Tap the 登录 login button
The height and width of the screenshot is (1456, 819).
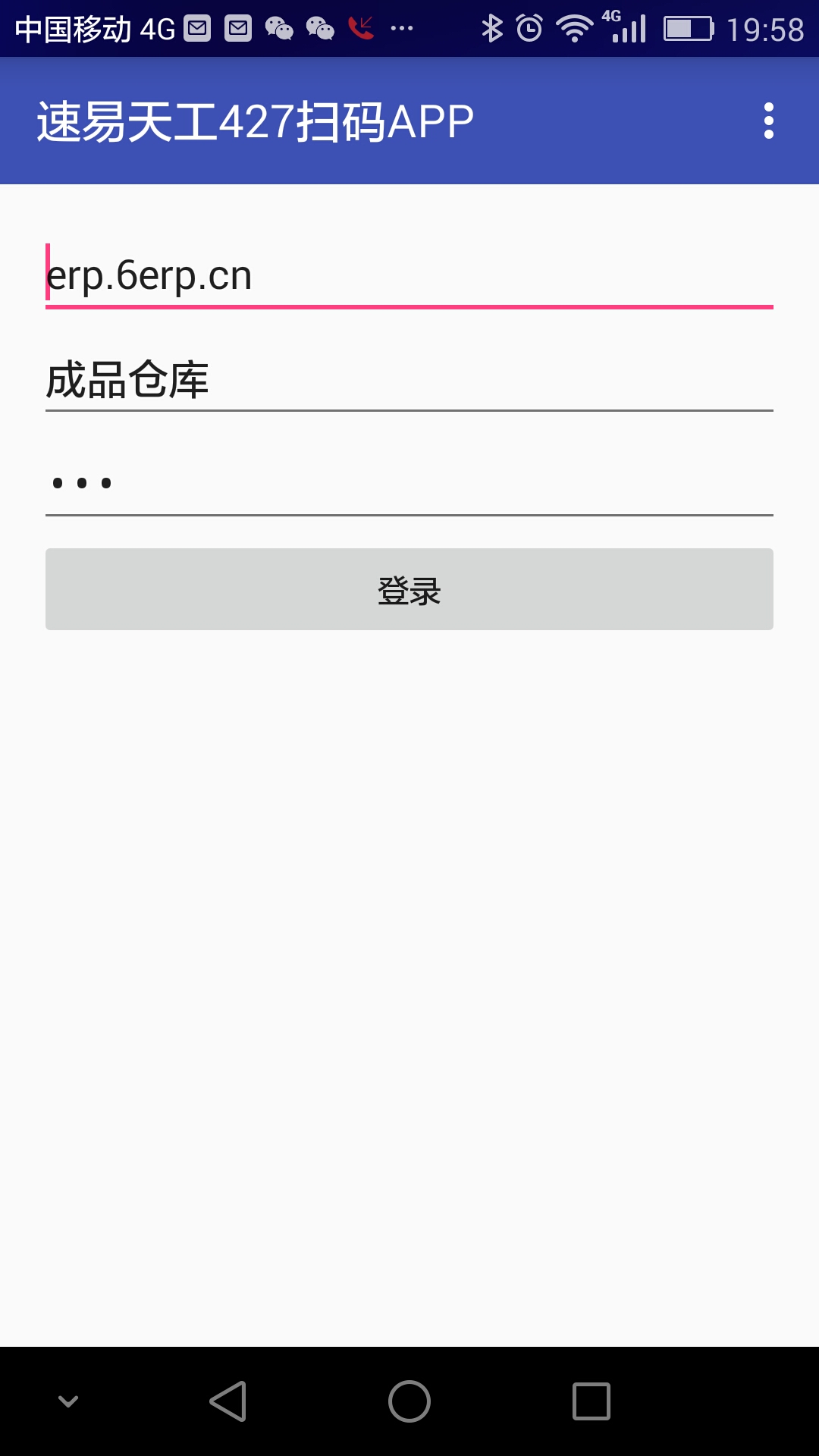point(409,589)
